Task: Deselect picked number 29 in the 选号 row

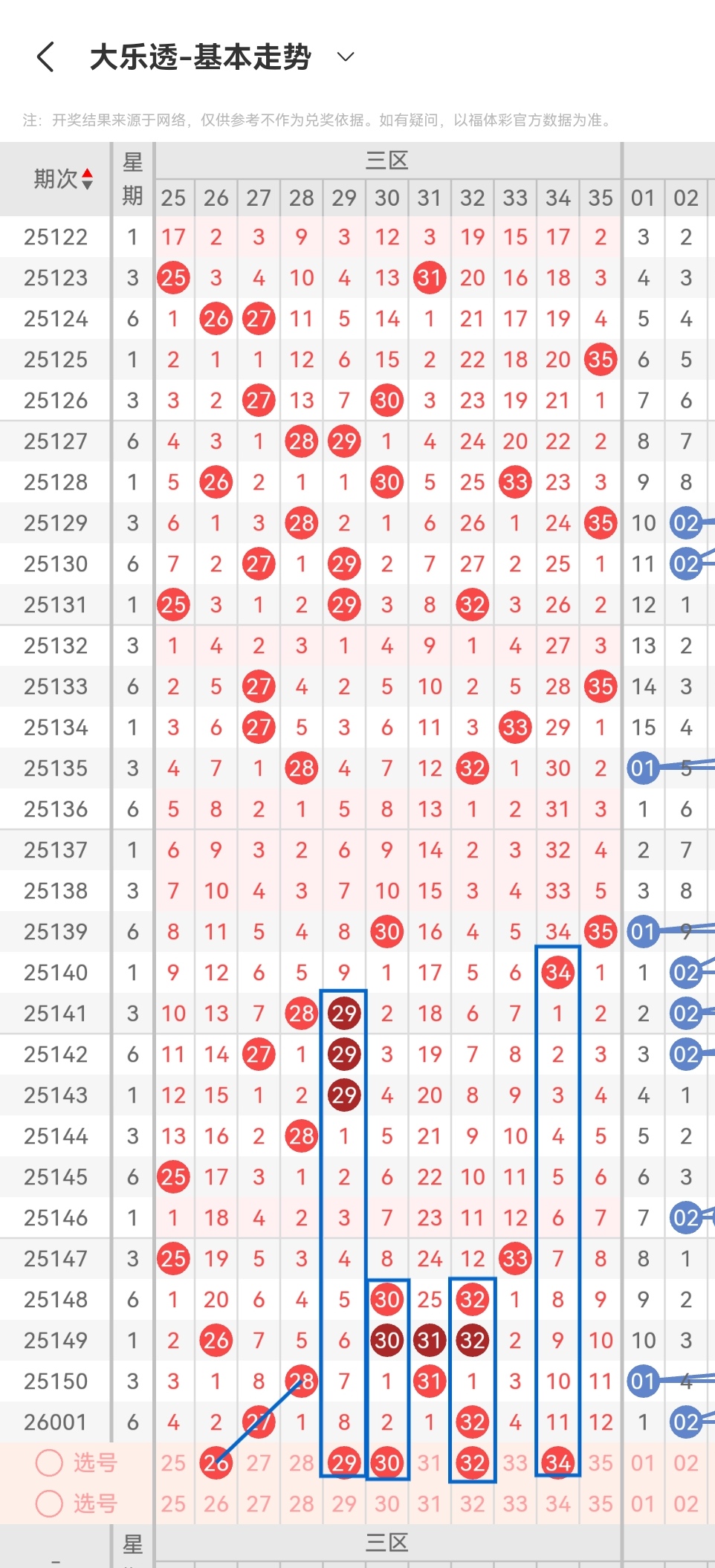Action: pos(344,1462)
